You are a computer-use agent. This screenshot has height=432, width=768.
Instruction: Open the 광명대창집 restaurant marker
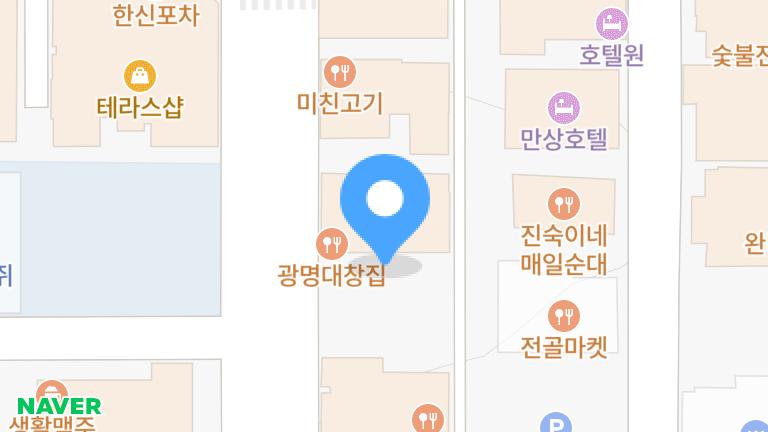(x=331, y=242)
